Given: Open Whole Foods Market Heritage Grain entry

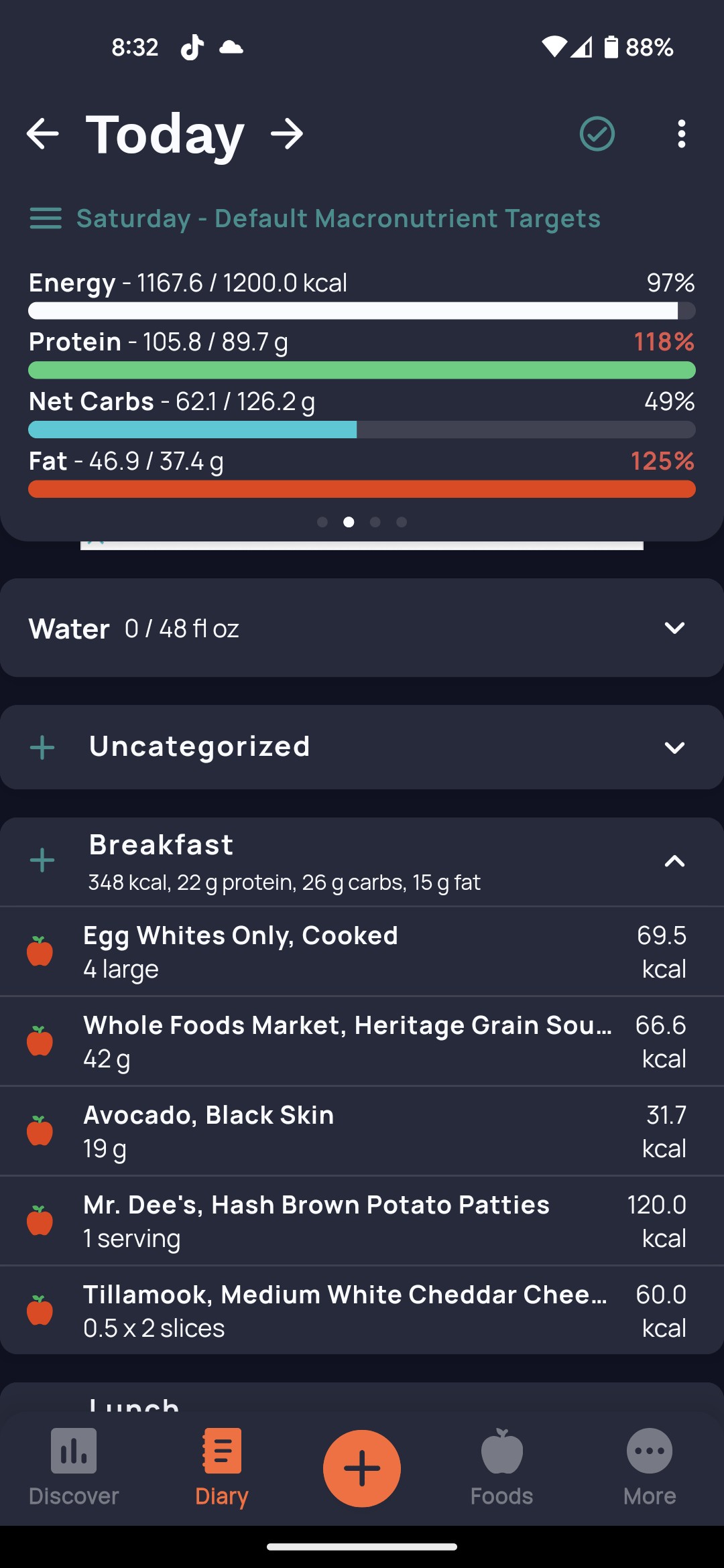Looking at the screenshot, I should tap(362, 1041).
